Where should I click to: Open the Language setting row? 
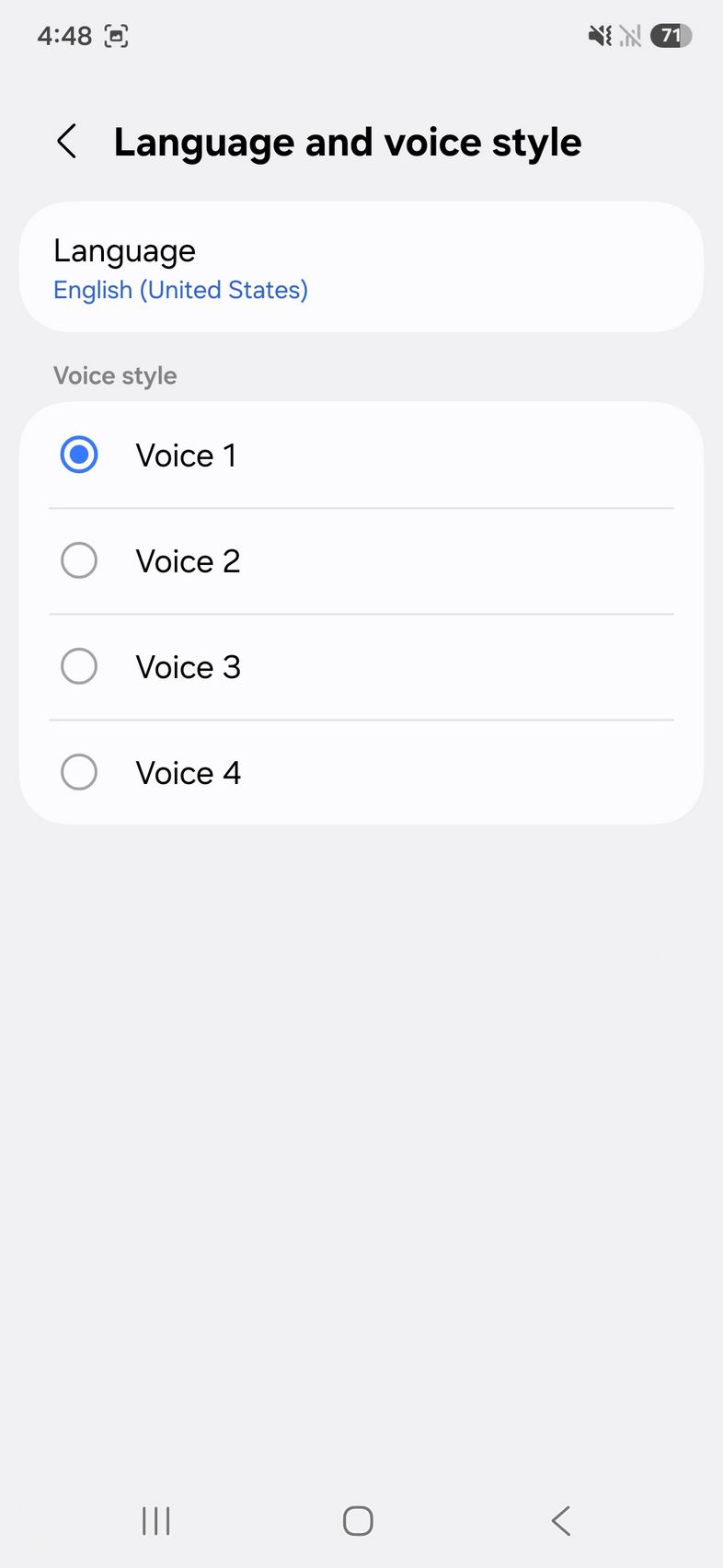click(361, 268)
